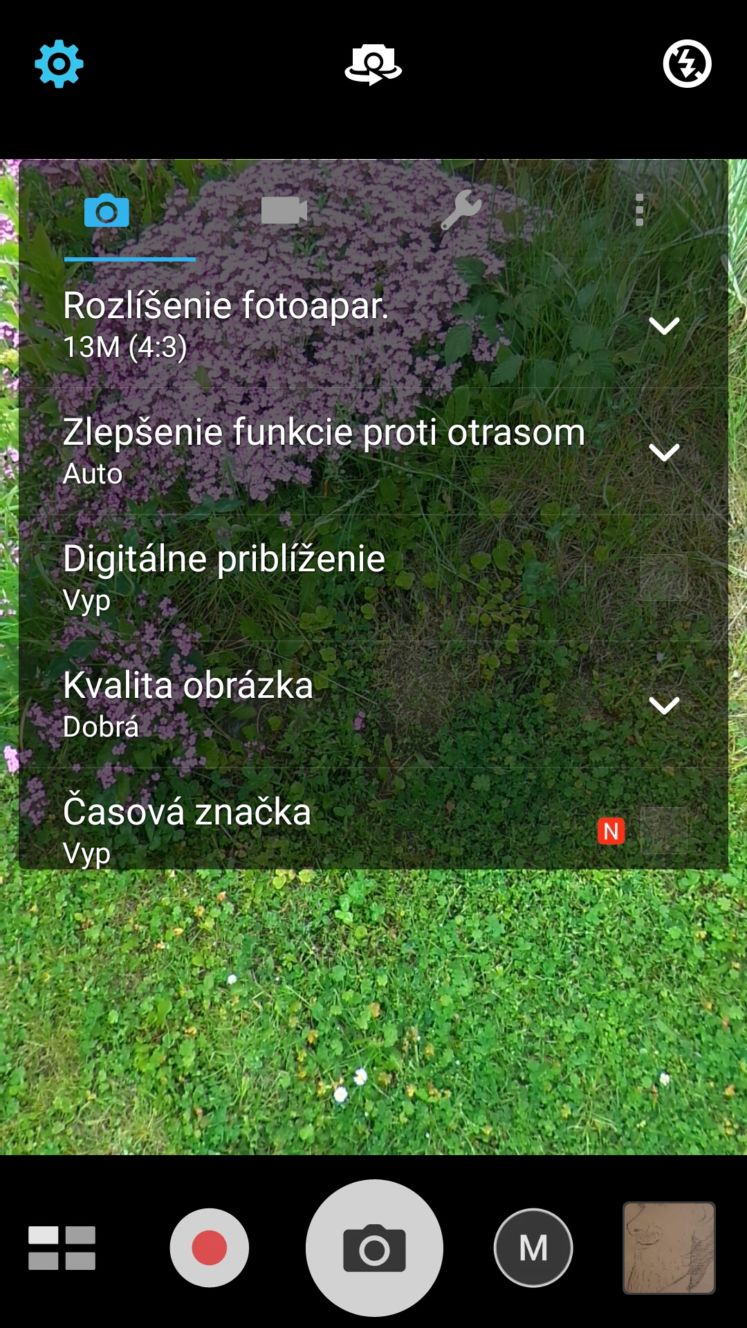
Task: Enable Digitálne priblíženie checkbox
Action: coord(664,578)
